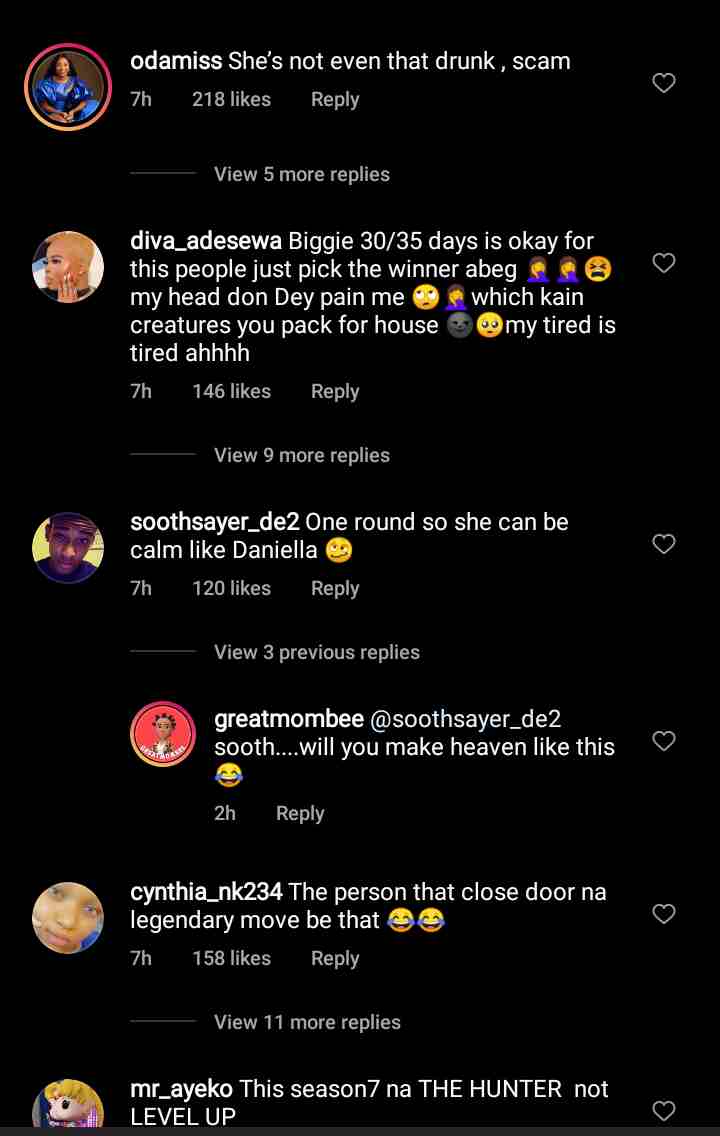Open diva_adesewa's profile picture

click(69, 266)
